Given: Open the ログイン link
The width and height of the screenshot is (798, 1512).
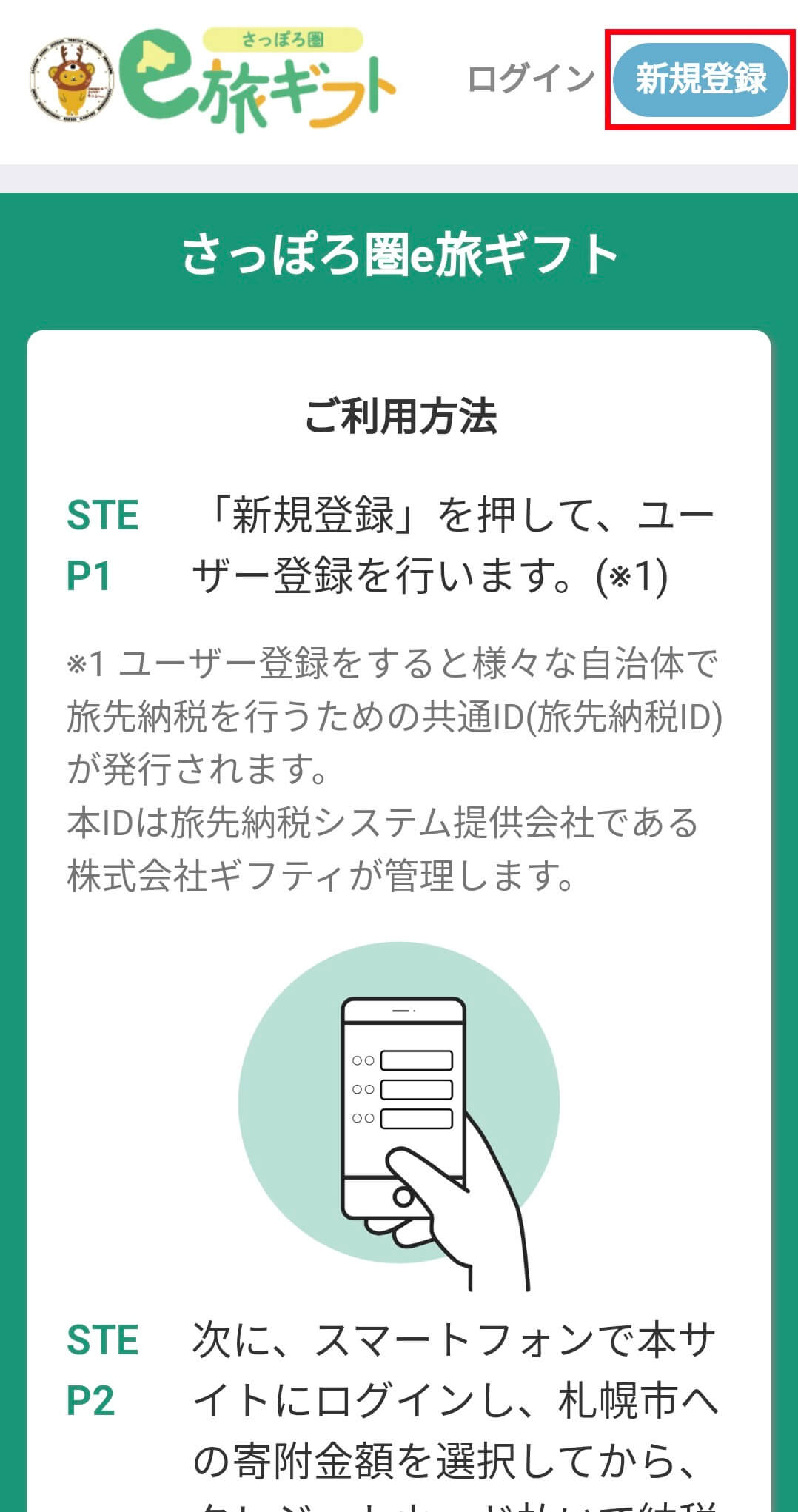Looking at the screenshot, I should click(x=531, y=79).
